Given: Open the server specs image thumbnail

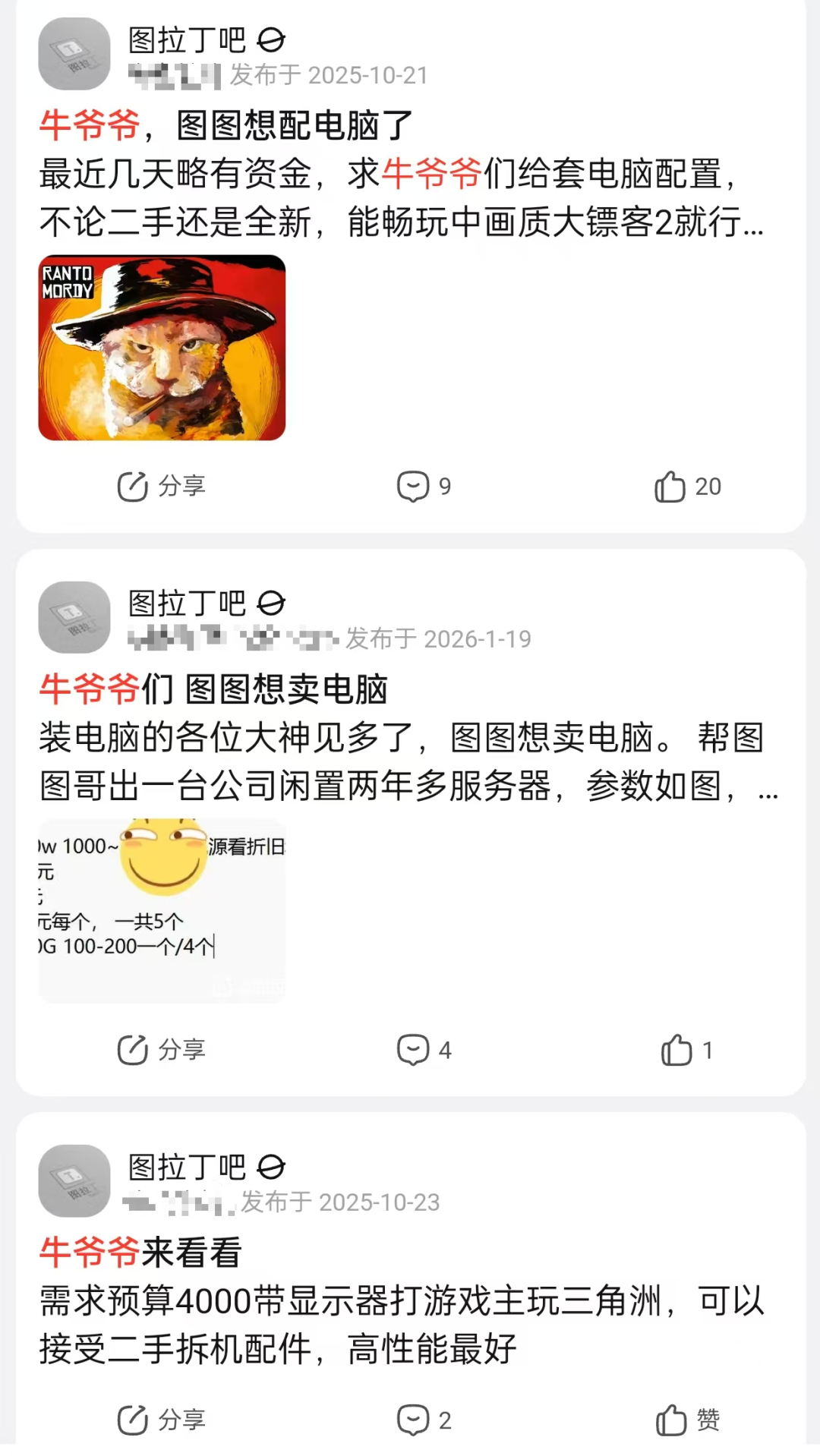Looking at the screenshot, I should [x=162, y=911].
